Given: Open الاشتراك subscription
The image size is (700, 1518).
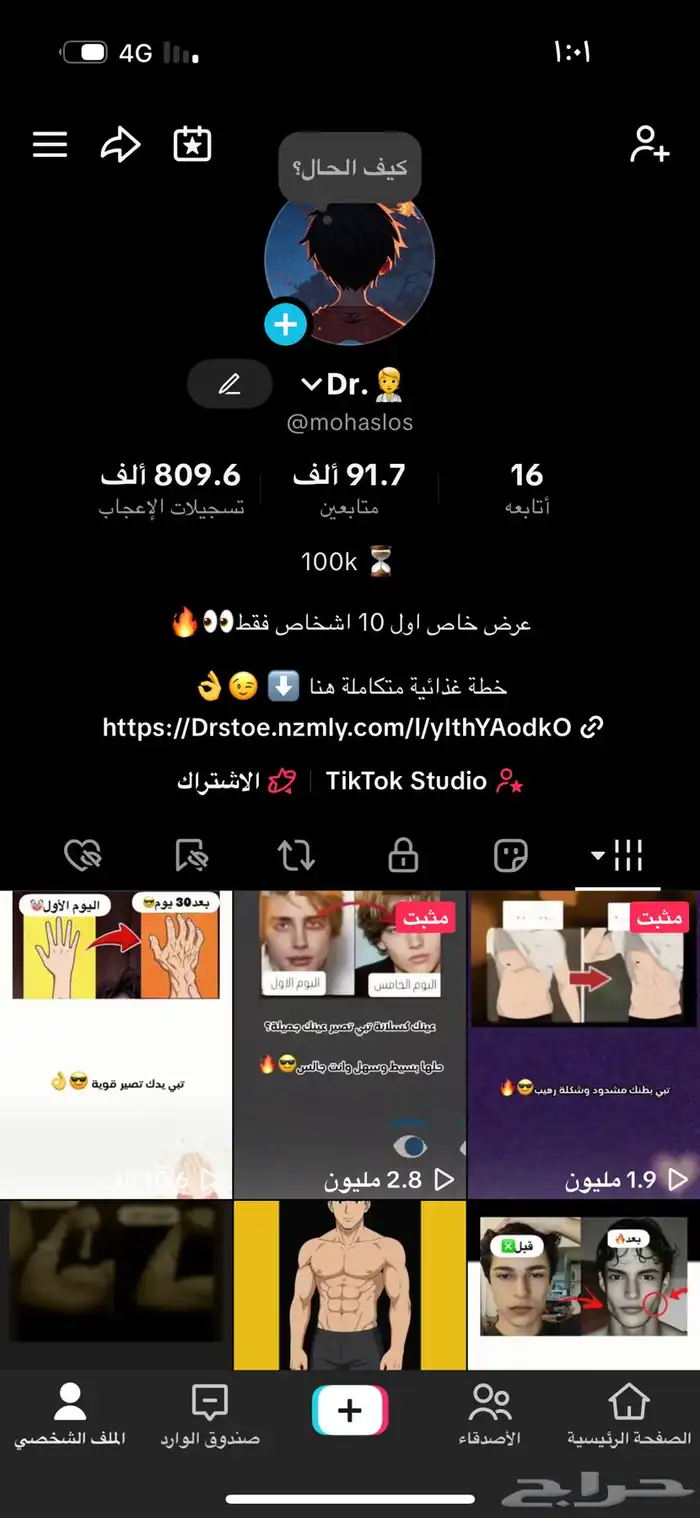Looking at the screenshot, I should 236,781.
